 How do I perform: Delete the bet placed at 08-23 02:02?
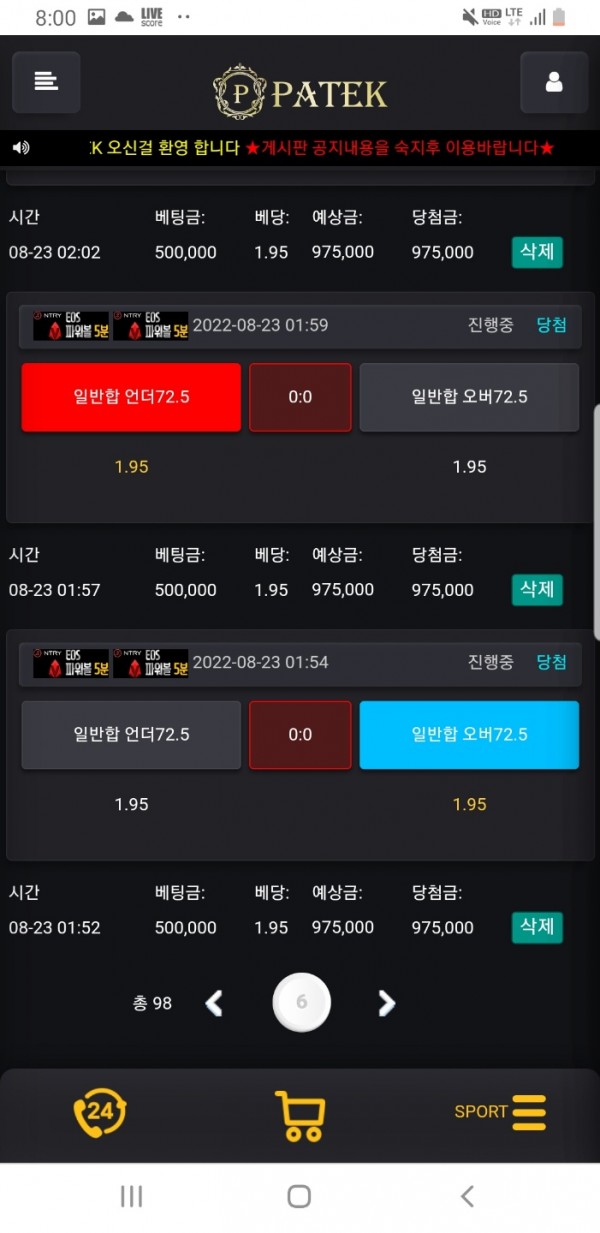[537, 252]
